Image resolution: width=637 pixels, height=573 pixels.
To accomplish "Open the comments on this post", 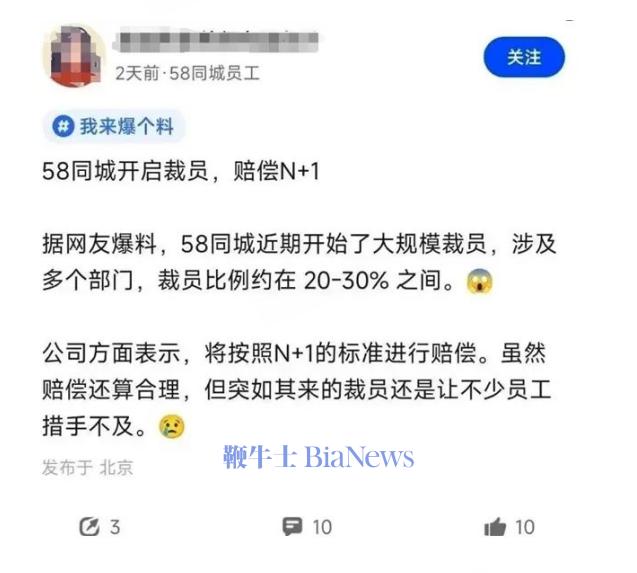I will 306,527.
